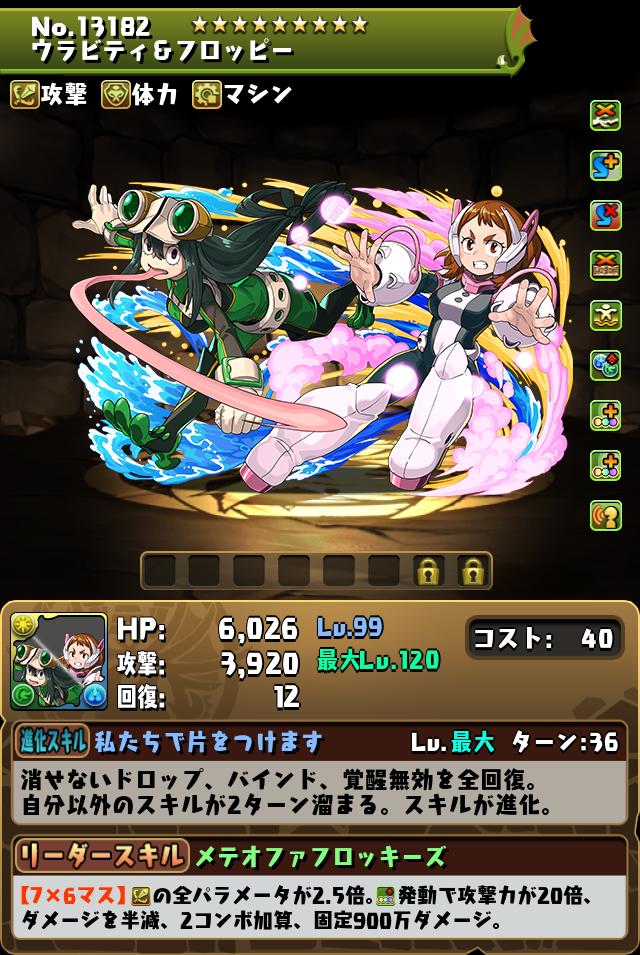Tap the skill bind resist awakening icon
The height and width of the screenshot is (955, 640).
click(607, 215)
